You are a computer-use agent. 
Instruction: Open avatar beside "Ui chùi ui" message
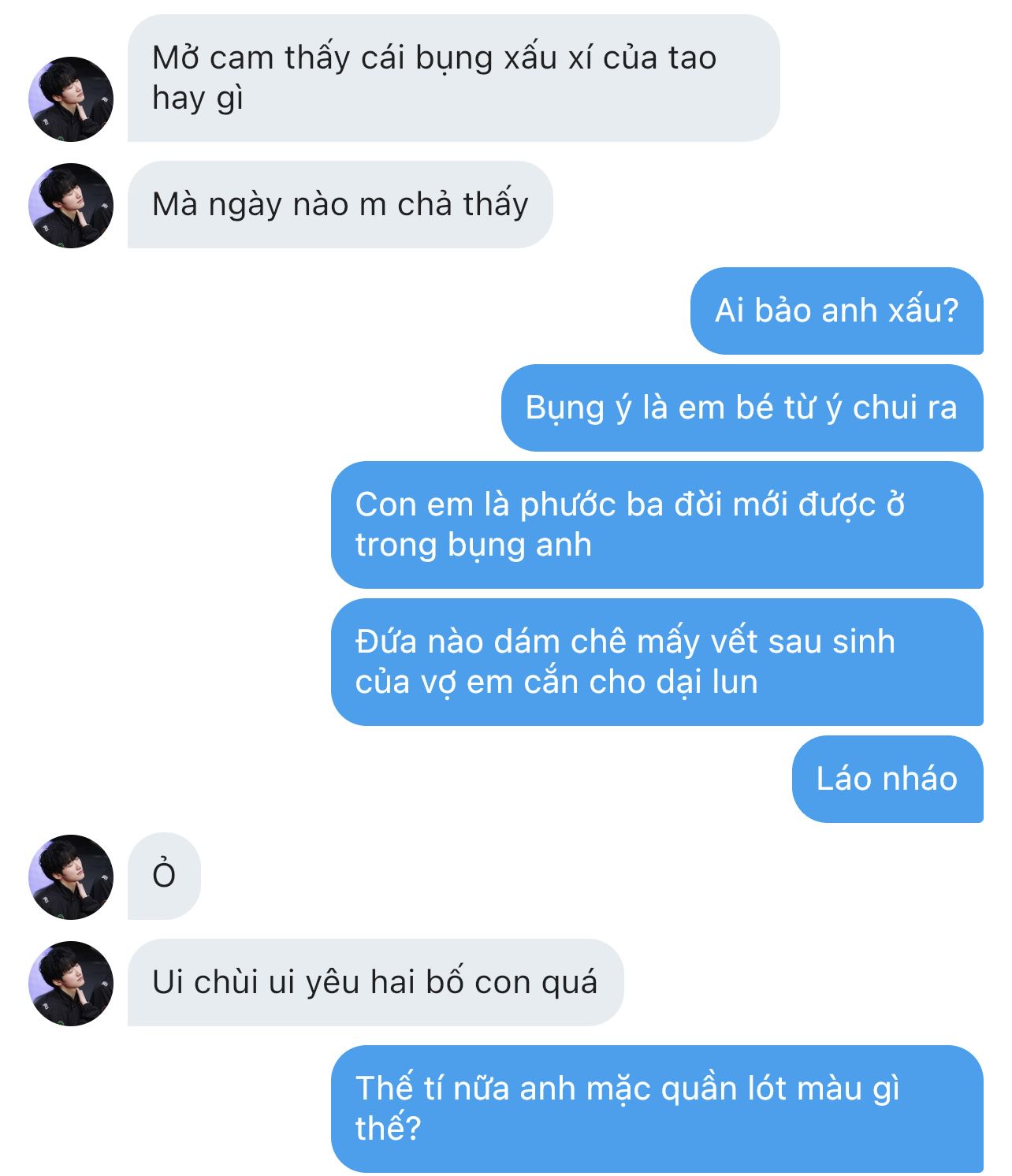pyautogui.click(x=71, y=983)
